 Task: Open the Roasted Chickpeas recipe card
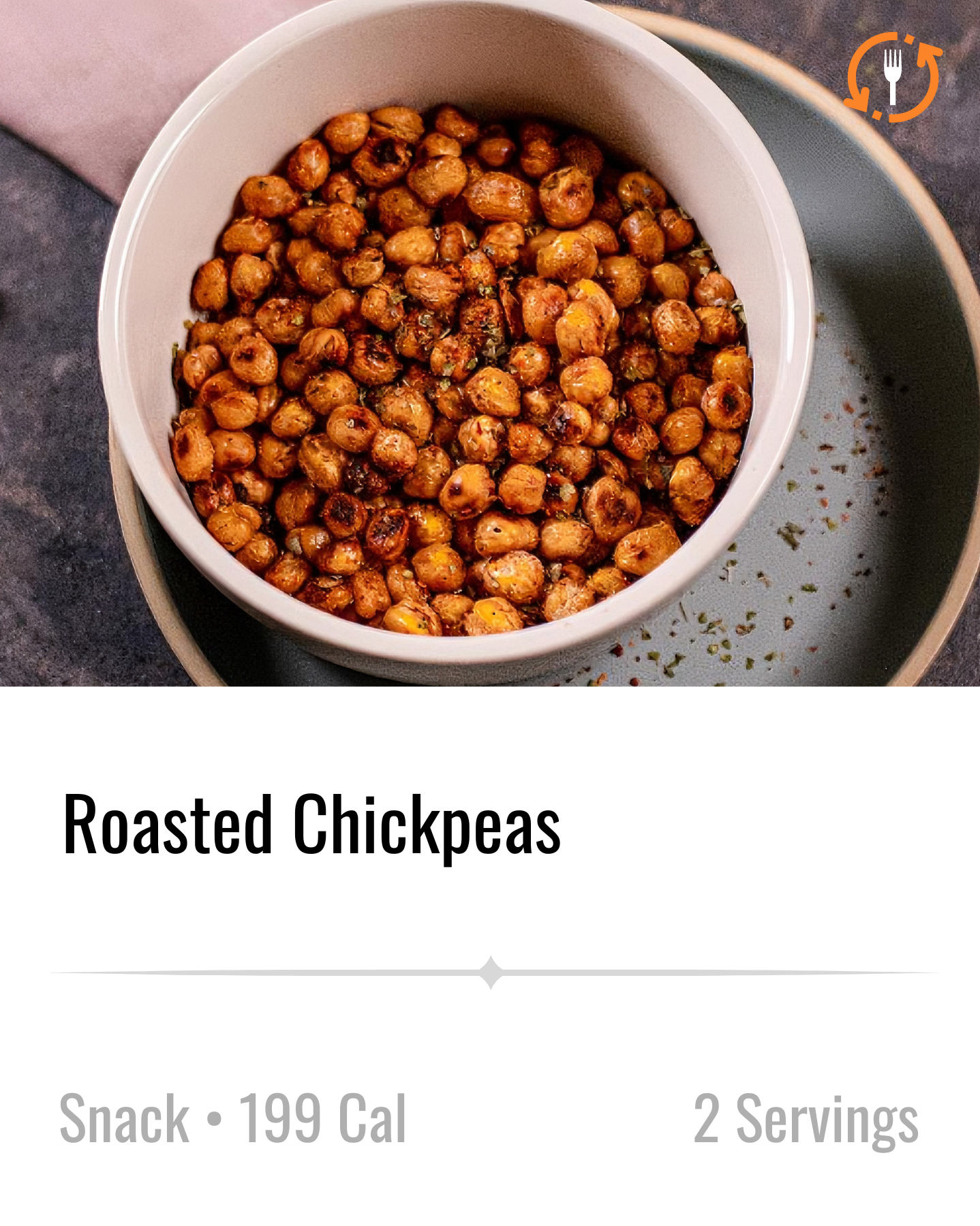[311, 825]
